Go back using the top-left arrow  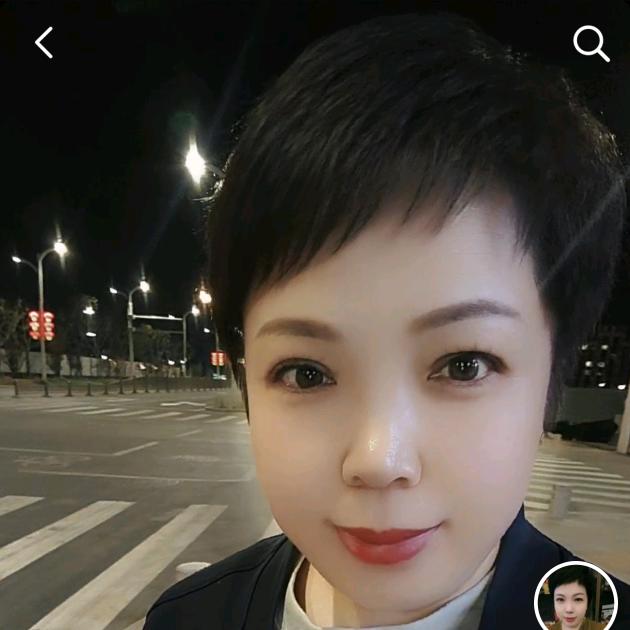pyautogui.click(x=44, y=43)
